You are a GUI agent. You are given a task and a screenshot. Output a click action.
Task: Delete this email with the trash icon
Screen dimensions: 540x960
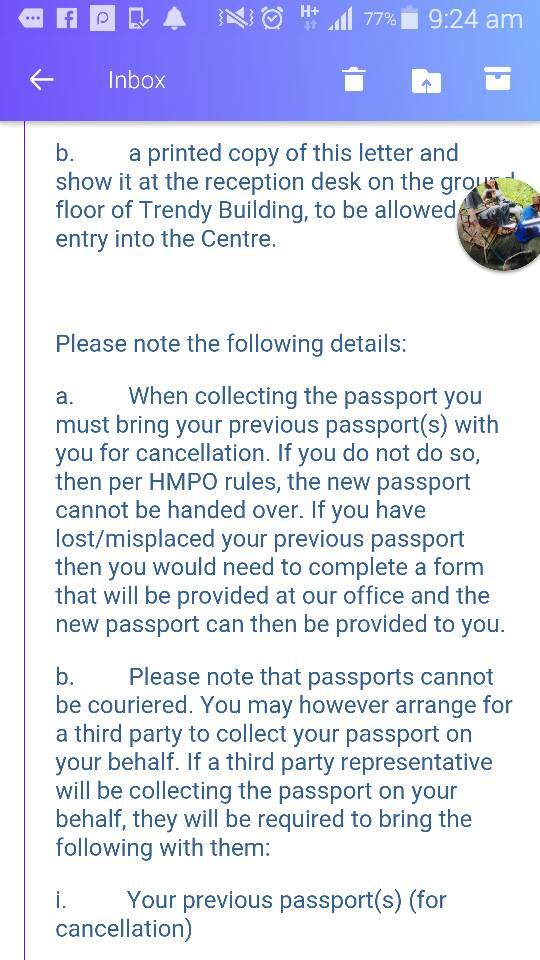[x=354, y=80]
